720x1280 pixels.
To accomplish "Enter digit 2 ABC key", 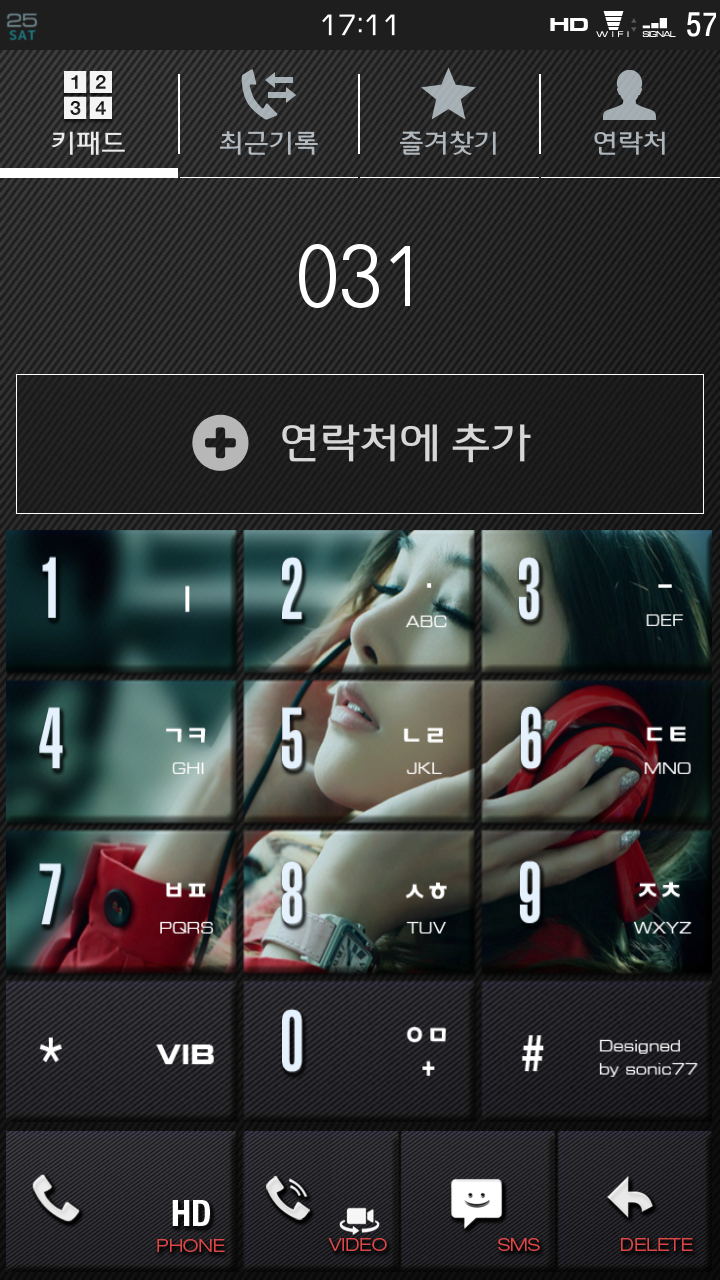I will (x=358, y=600).
